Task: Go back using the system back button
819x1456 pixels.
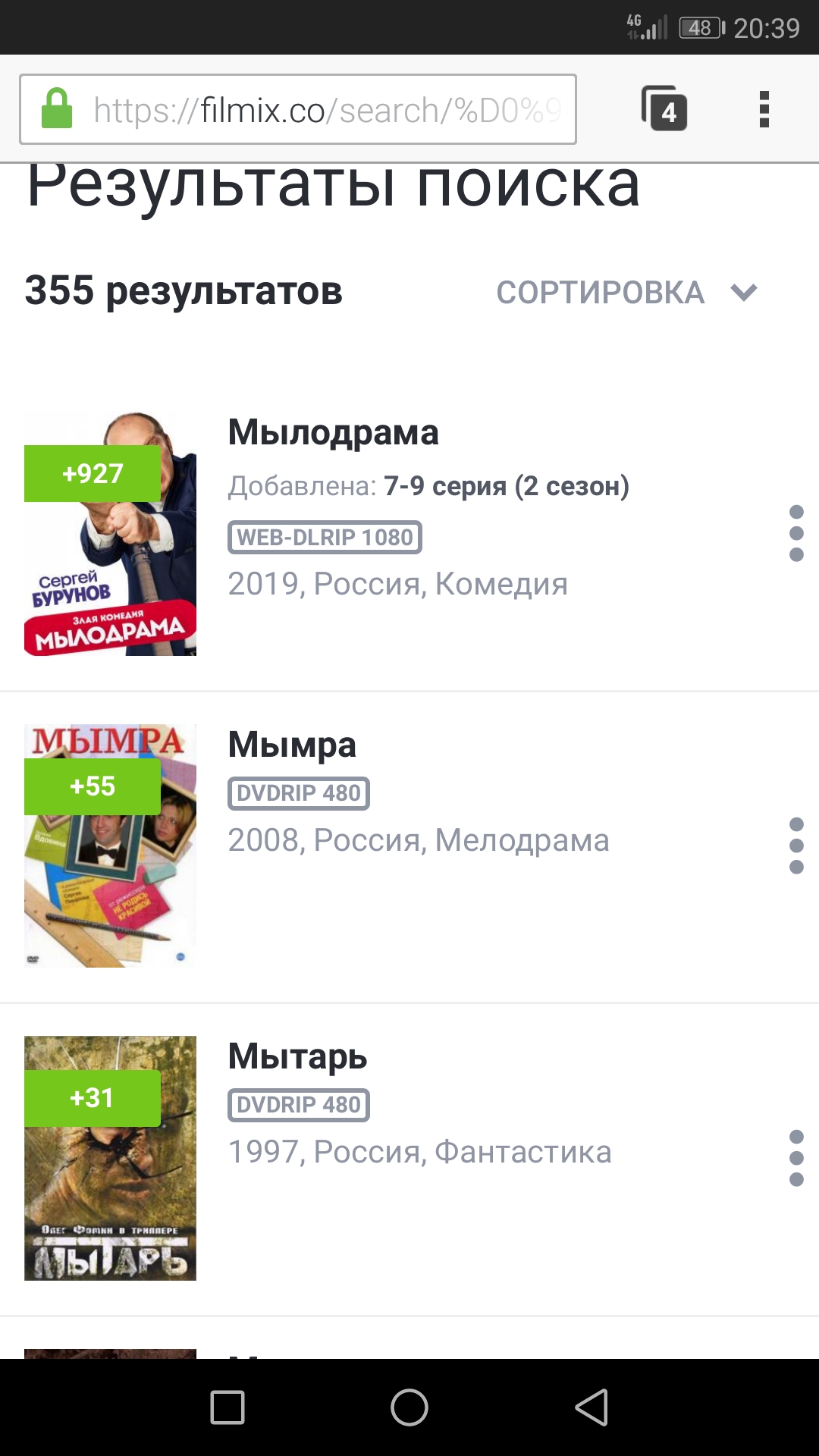Action: coord(591,1407)
